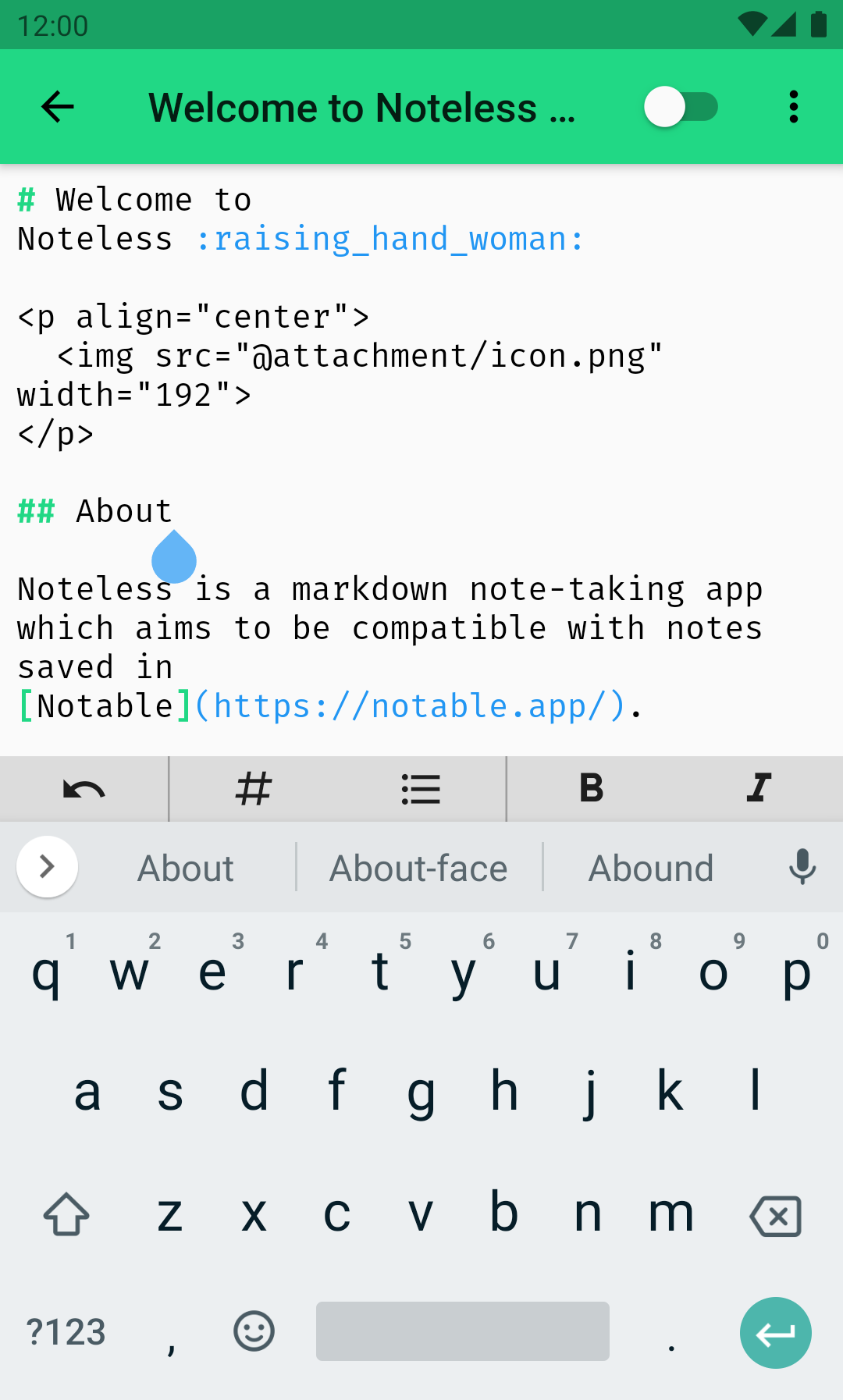Toggle the switch in the app bar
The height and width of the screenshot is (1400, 843).
[x=681, y=107]
